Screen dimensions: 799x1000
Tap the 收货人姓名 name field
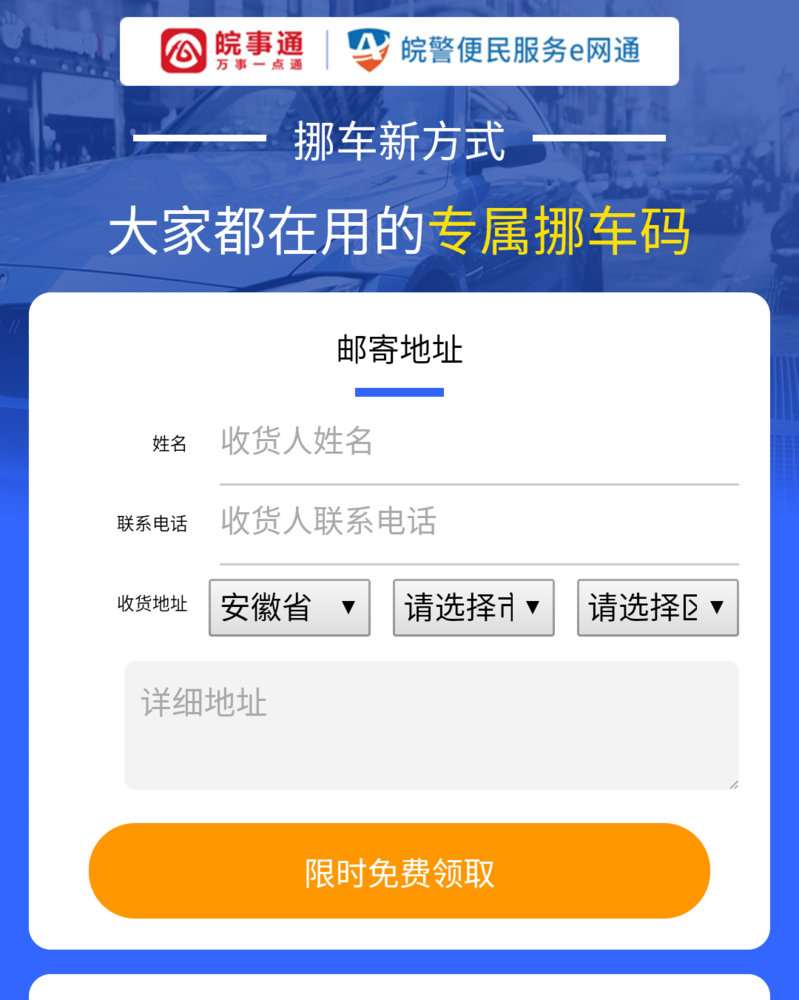pos(478,441)
